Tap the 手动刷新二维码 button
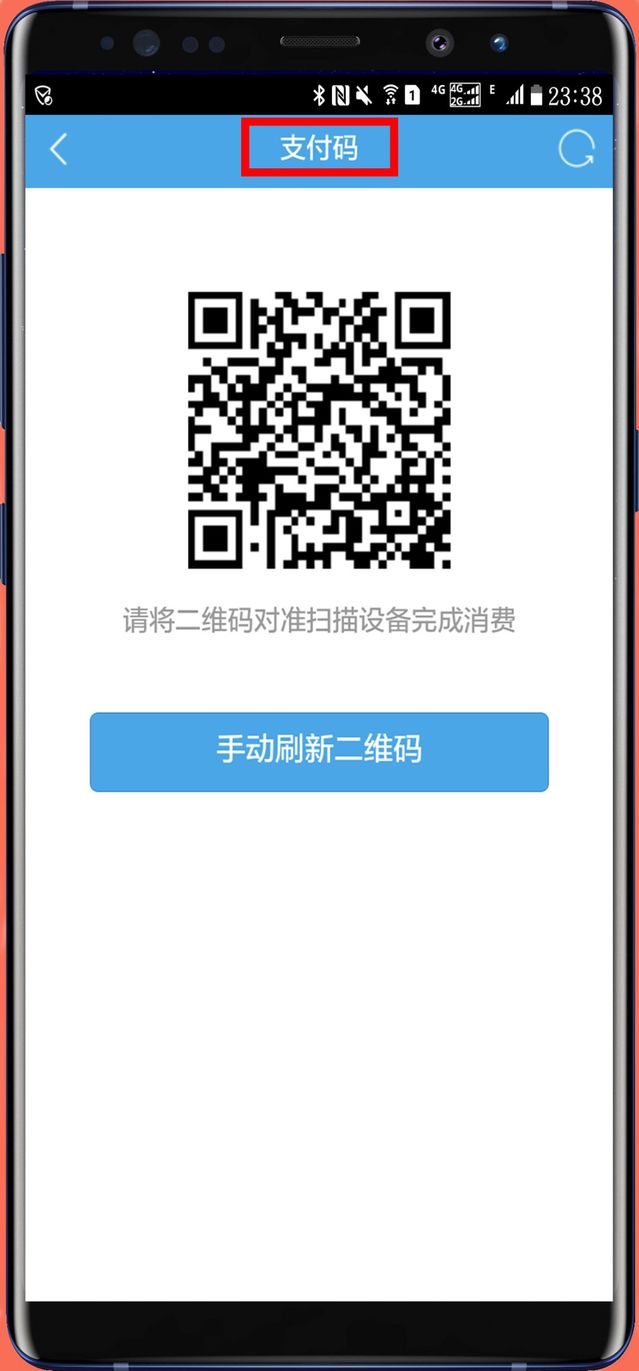The image size is (639, 1371). 319,752
